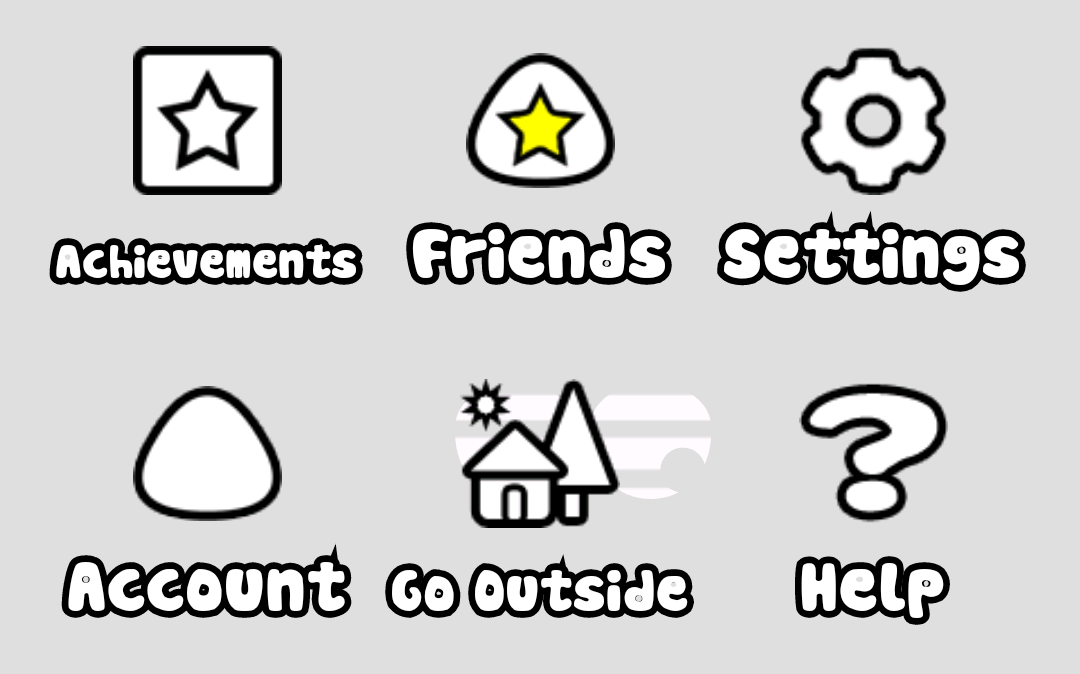The width and height of the screenshot is (1080, 674).
Task: Open the Achievements menu
Action: (x=207, y=121)
